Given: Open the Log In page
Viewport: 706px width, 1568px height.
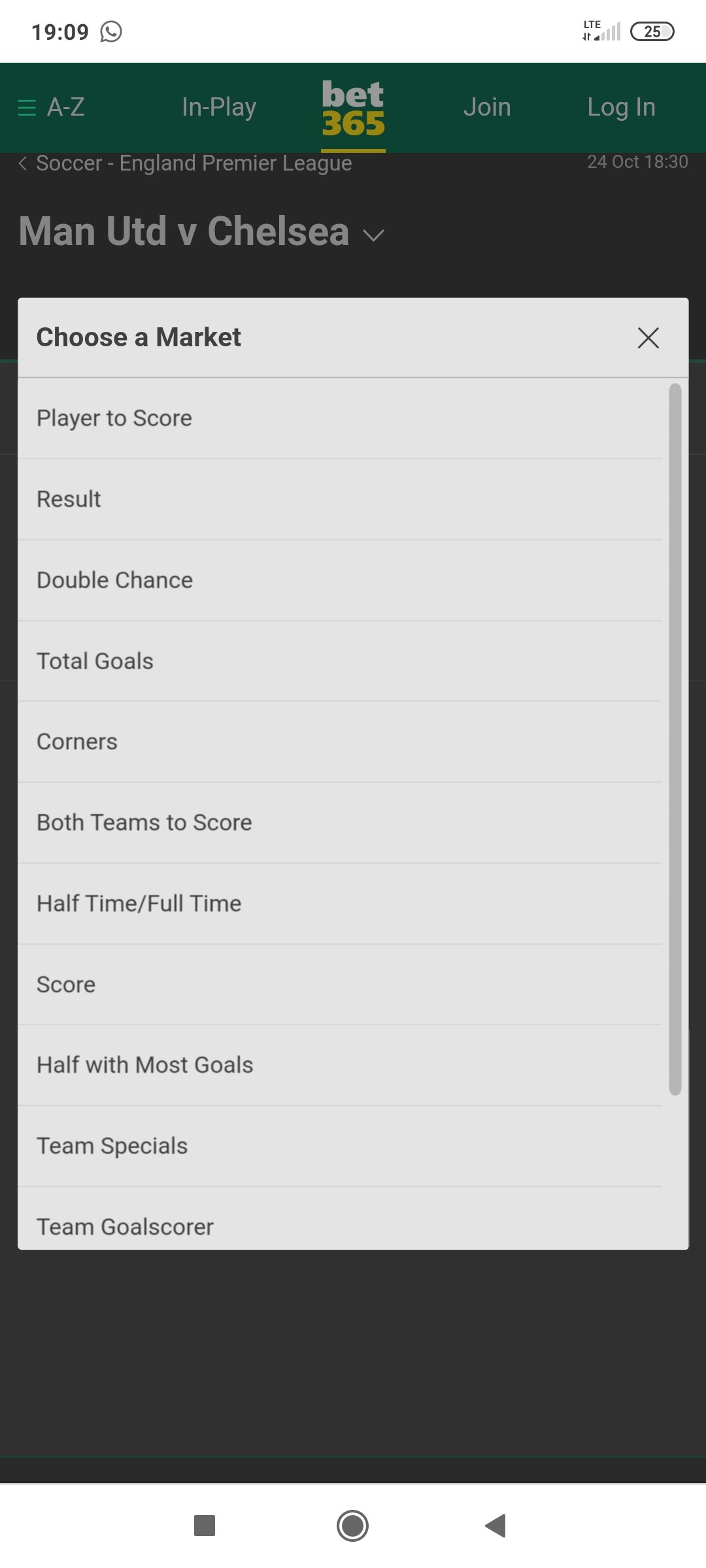Looking at the screenshot, I should click(621, 107).
